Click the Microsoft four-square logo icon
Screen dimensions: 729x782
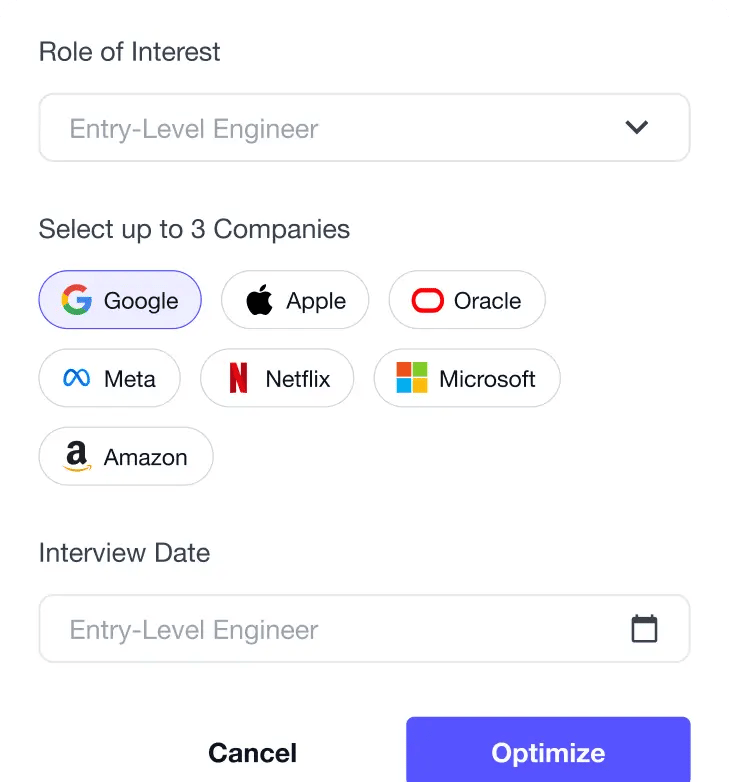(x=412, y=378)
